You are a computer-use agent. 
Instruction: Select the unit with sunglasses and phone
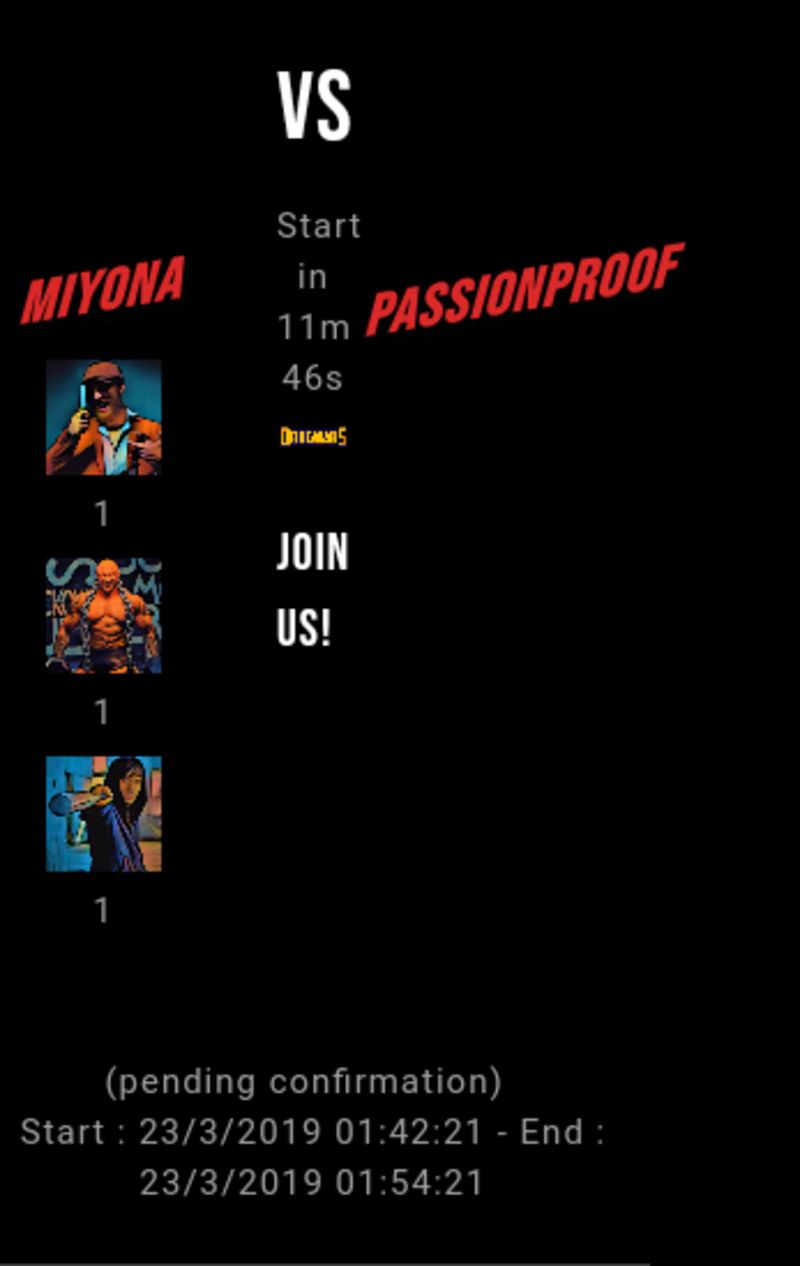click(103, 417)
